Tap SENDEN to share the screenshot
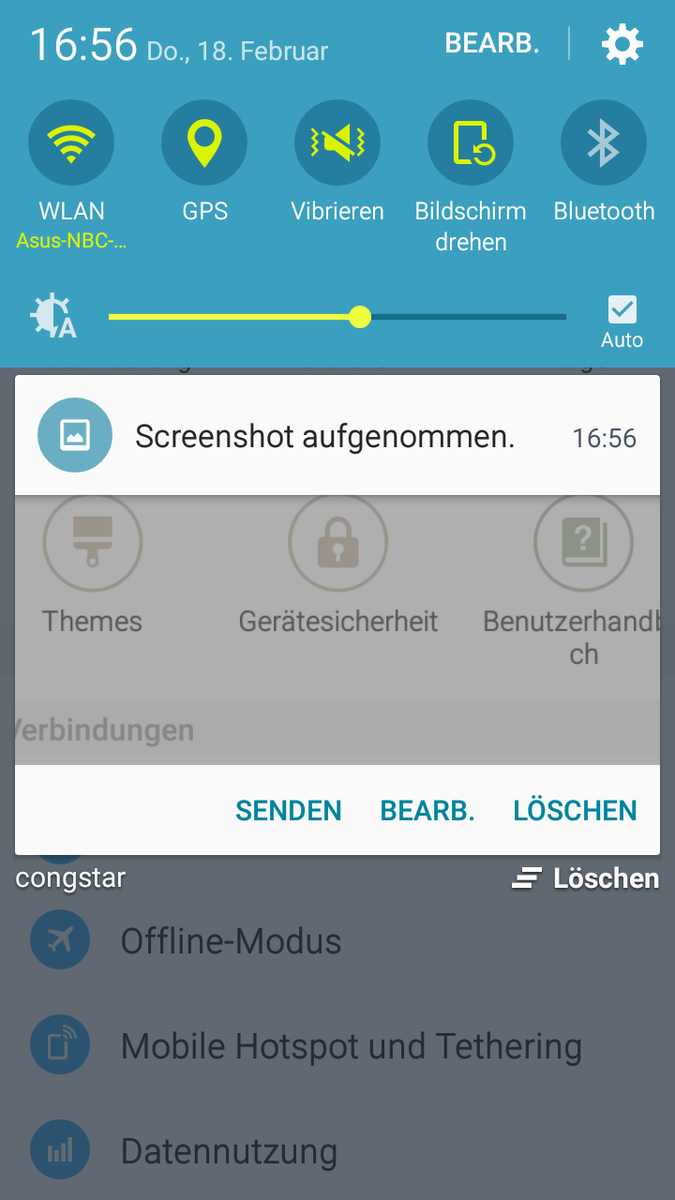 tap(288, 810)
